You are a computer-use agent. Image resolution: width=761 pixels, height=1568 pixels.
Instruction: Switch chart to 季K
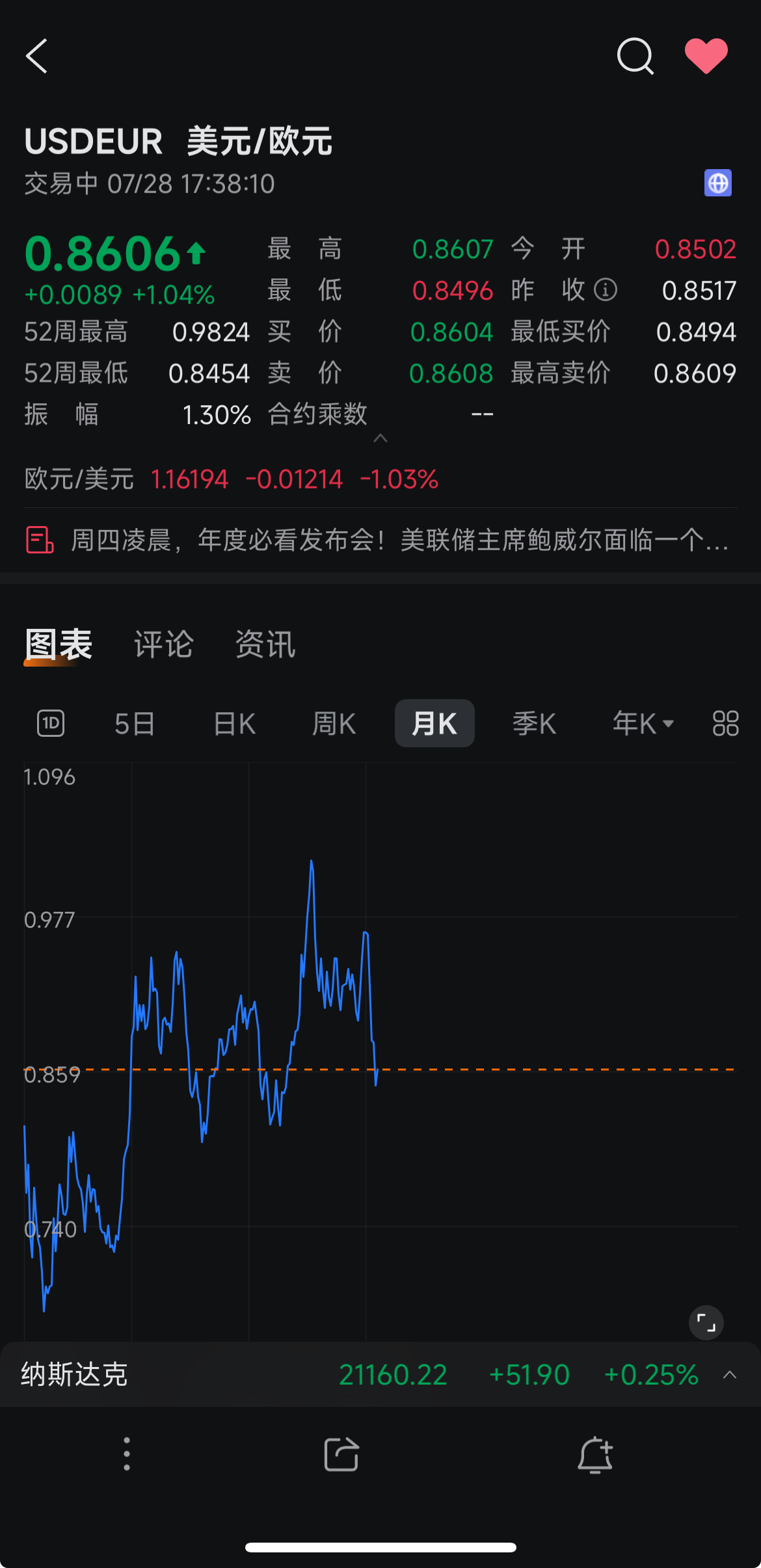(534, 724)
